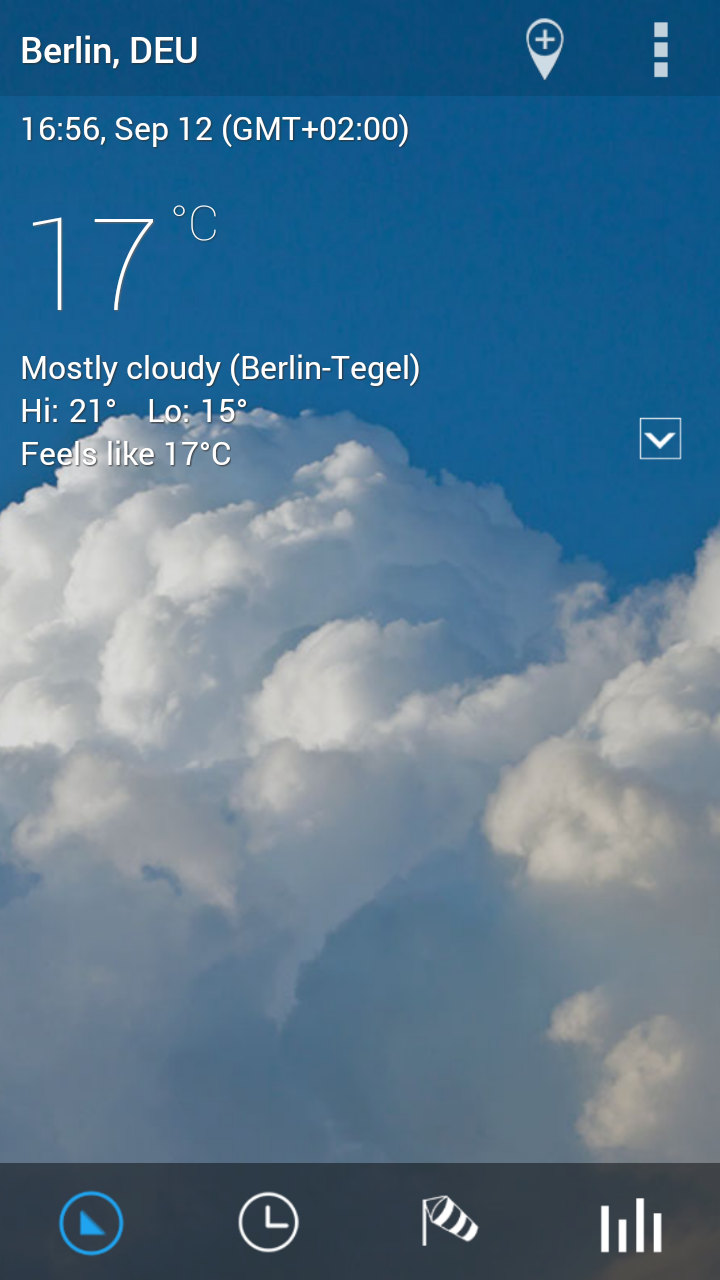Expand the weather details chevron
The image size is (720, 1280).
[x=660, y=439]
